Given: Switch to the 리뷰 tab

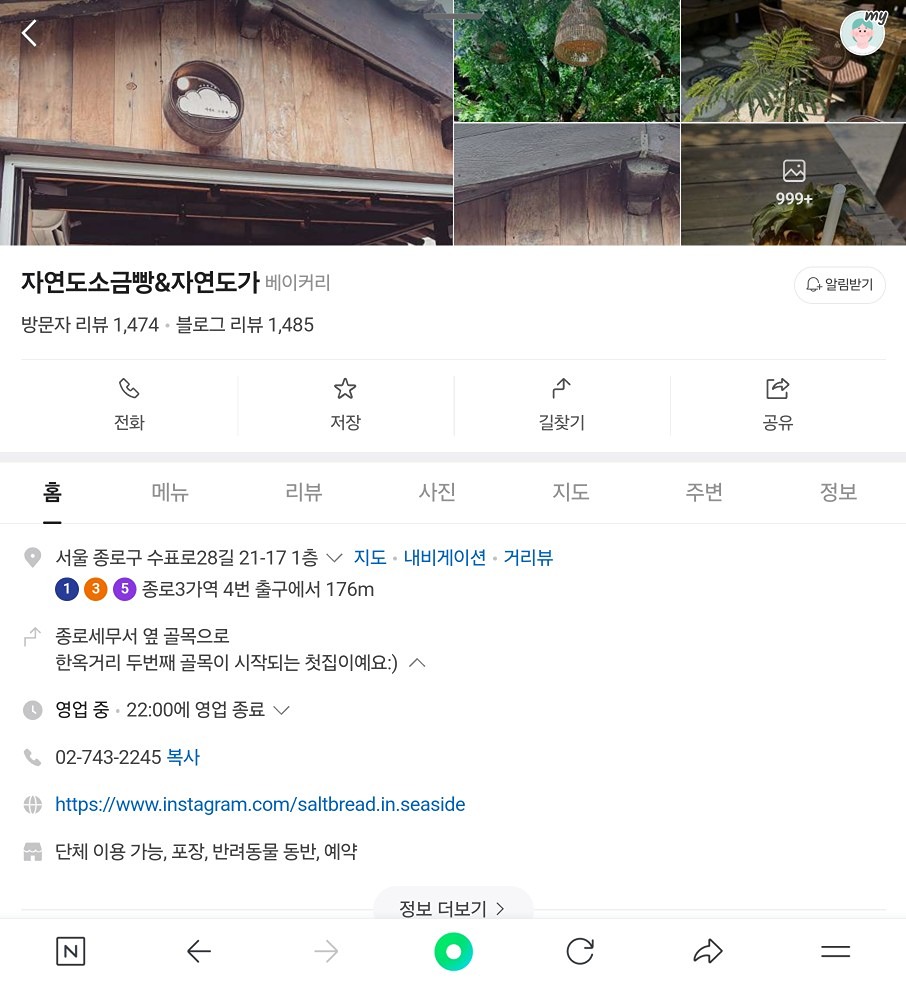Looking at the screenshot, I should [303, 492].
